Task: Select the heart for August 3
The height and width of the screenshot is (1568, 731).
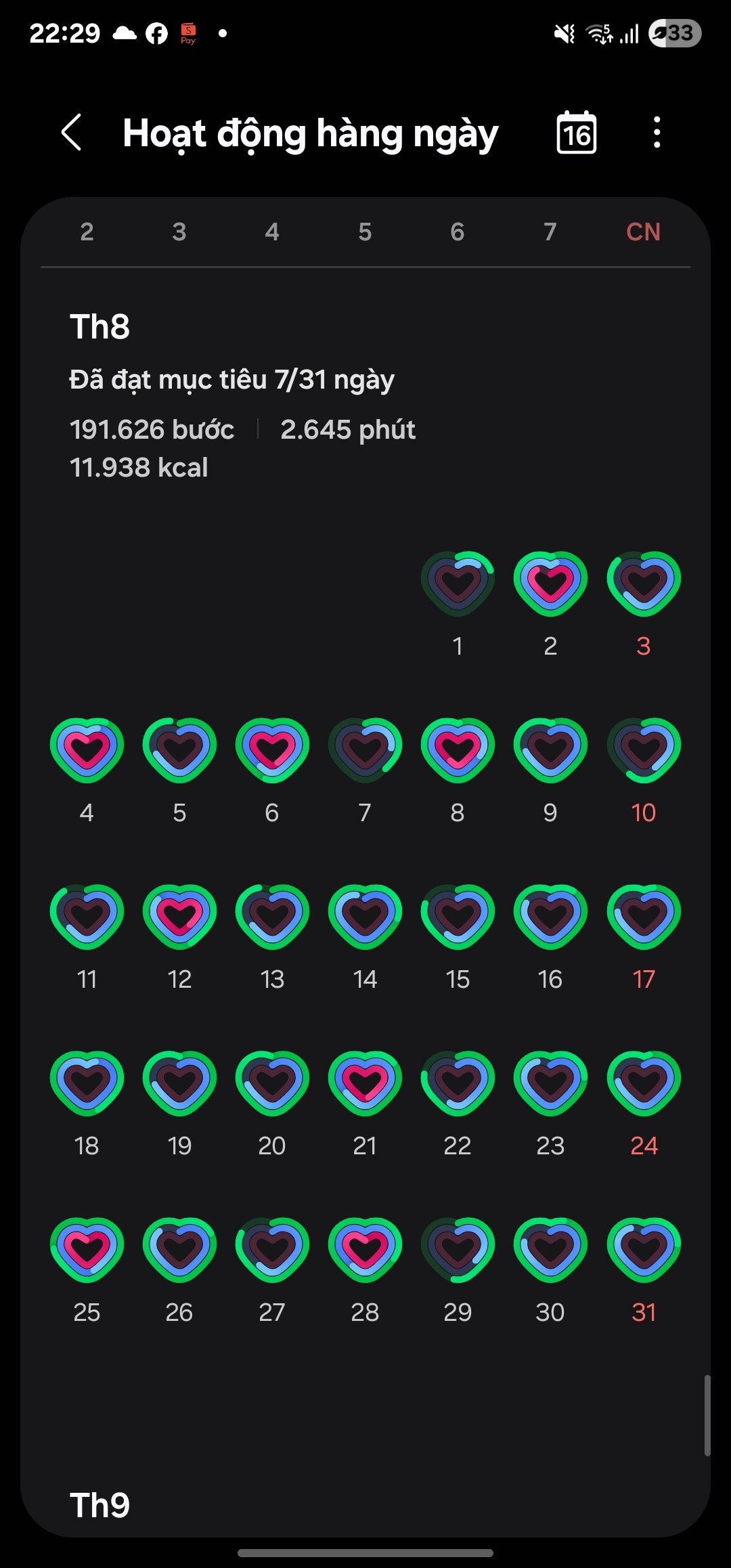Action: (x=644, y=584)
